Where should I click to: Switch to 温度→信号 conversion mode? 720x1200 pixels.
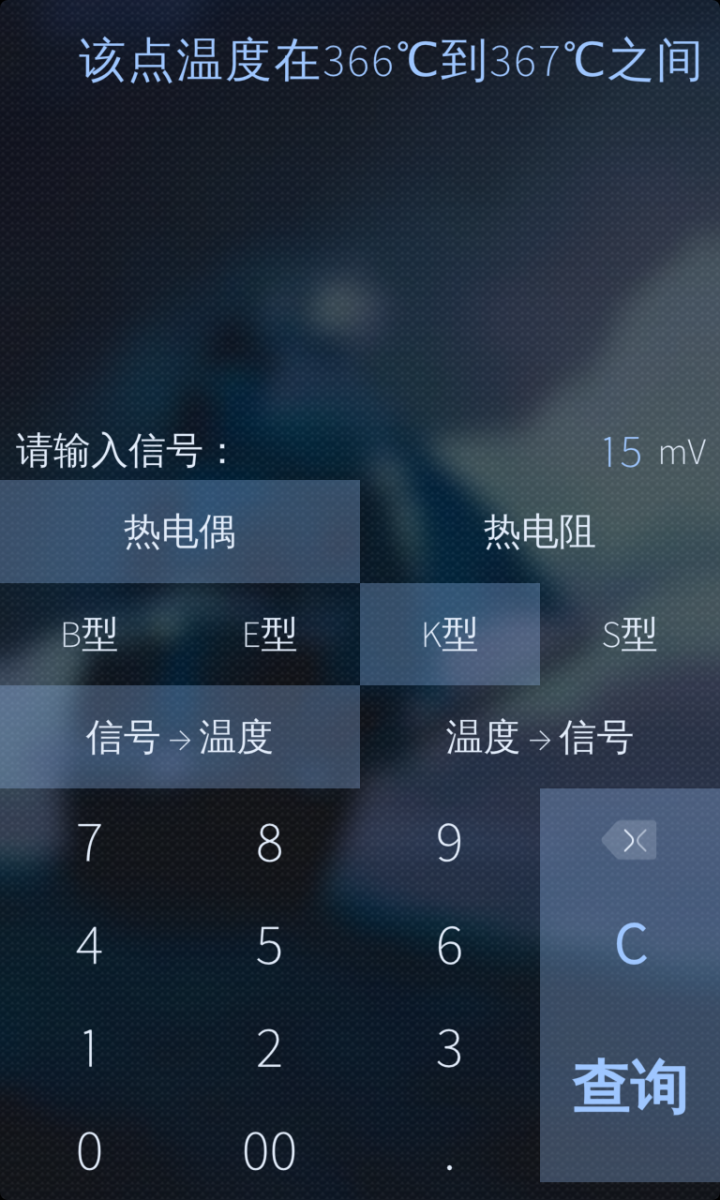click(540, 737)
